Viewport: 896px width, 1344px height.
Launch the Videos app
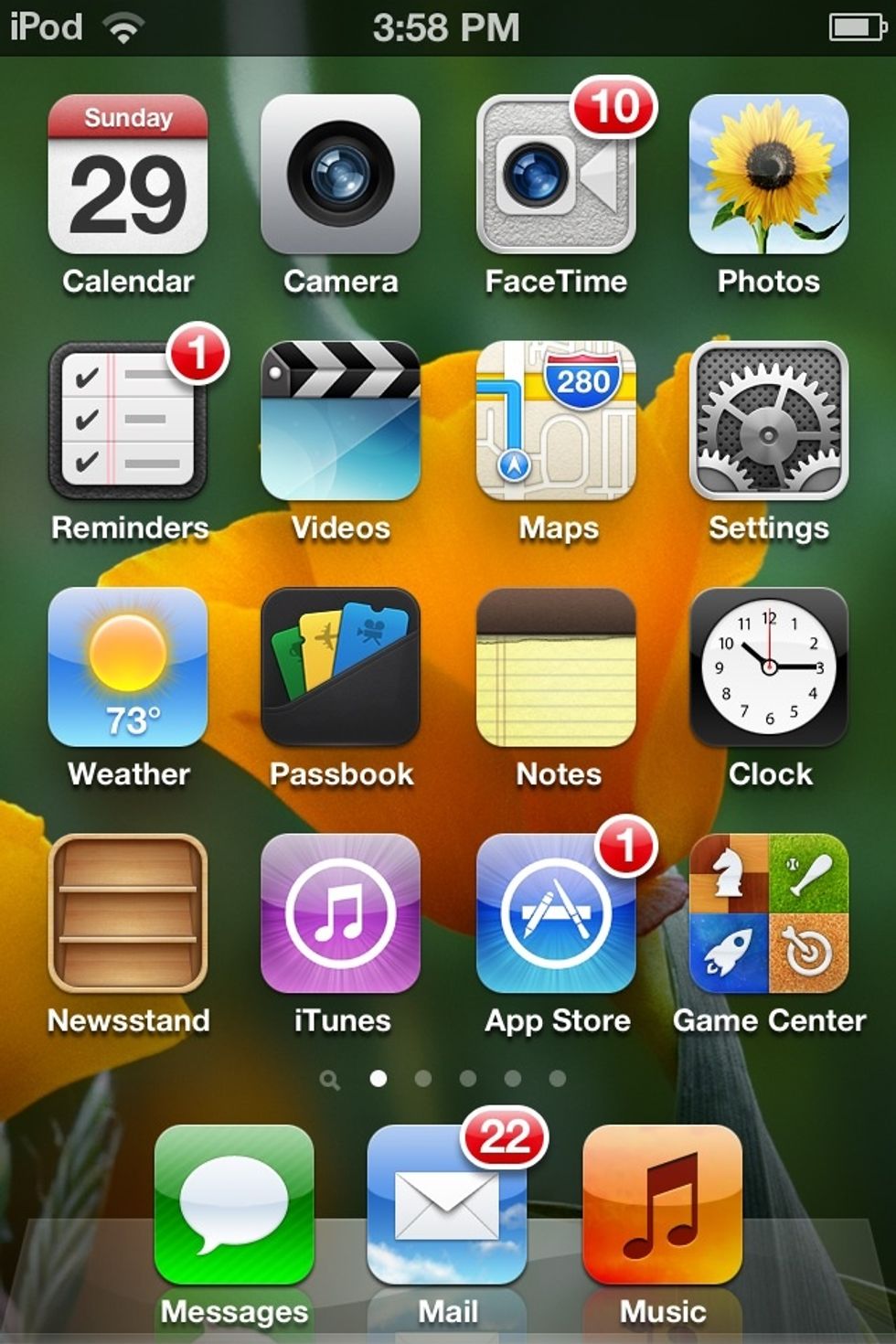[x=340, y=421]
